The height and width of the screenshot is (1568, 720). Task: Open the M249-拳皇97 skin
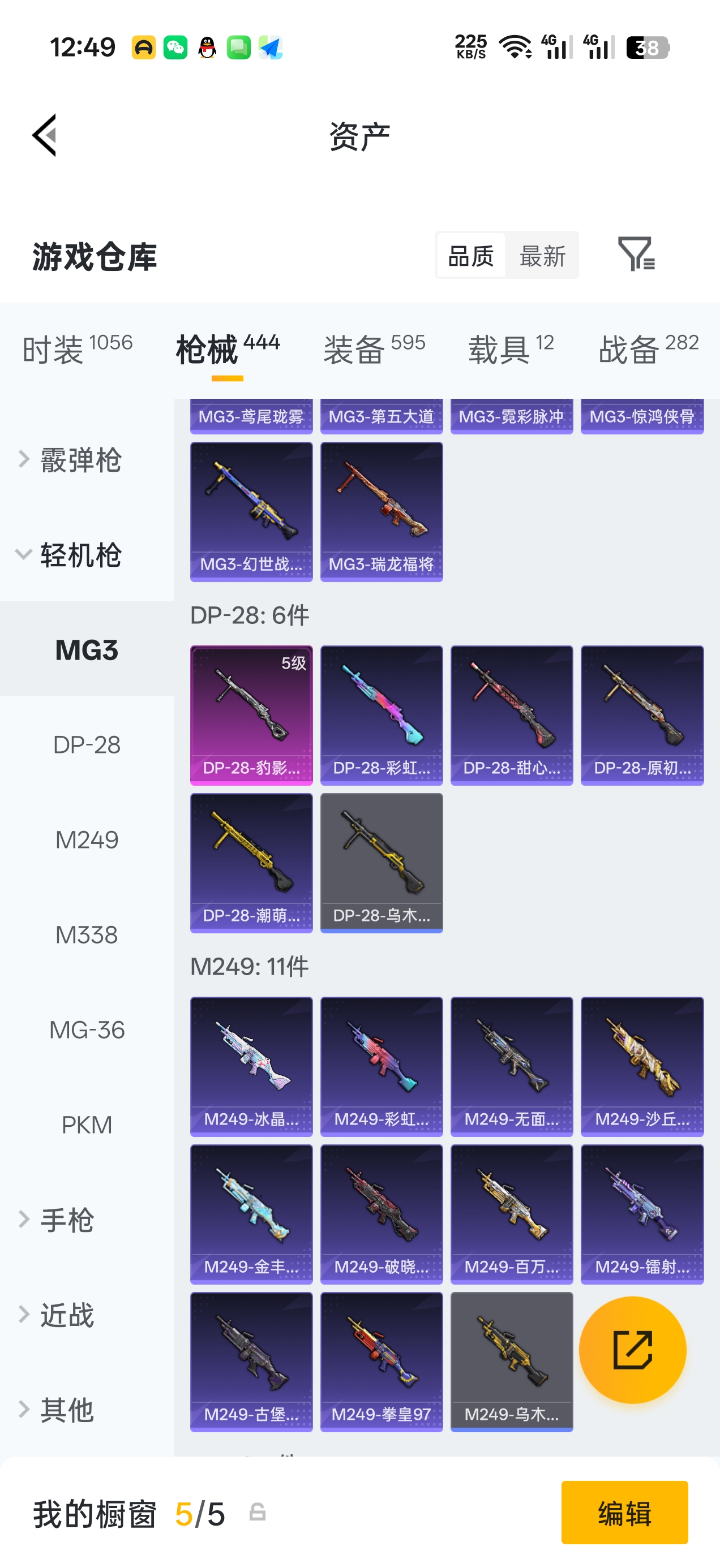pyautogui.click(x=382, y=1361)
